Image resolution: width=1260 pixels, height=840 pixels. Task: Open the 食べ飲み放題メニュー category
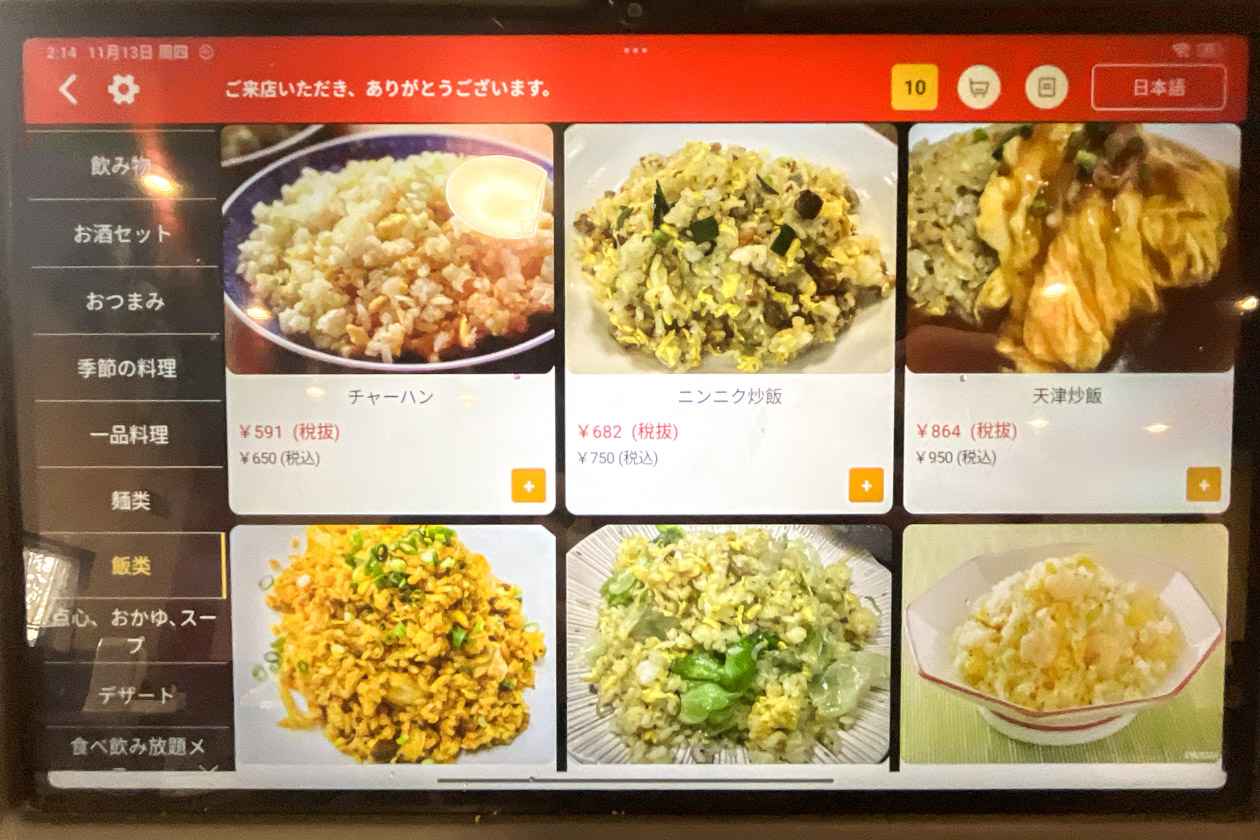[x=137, y=748]
